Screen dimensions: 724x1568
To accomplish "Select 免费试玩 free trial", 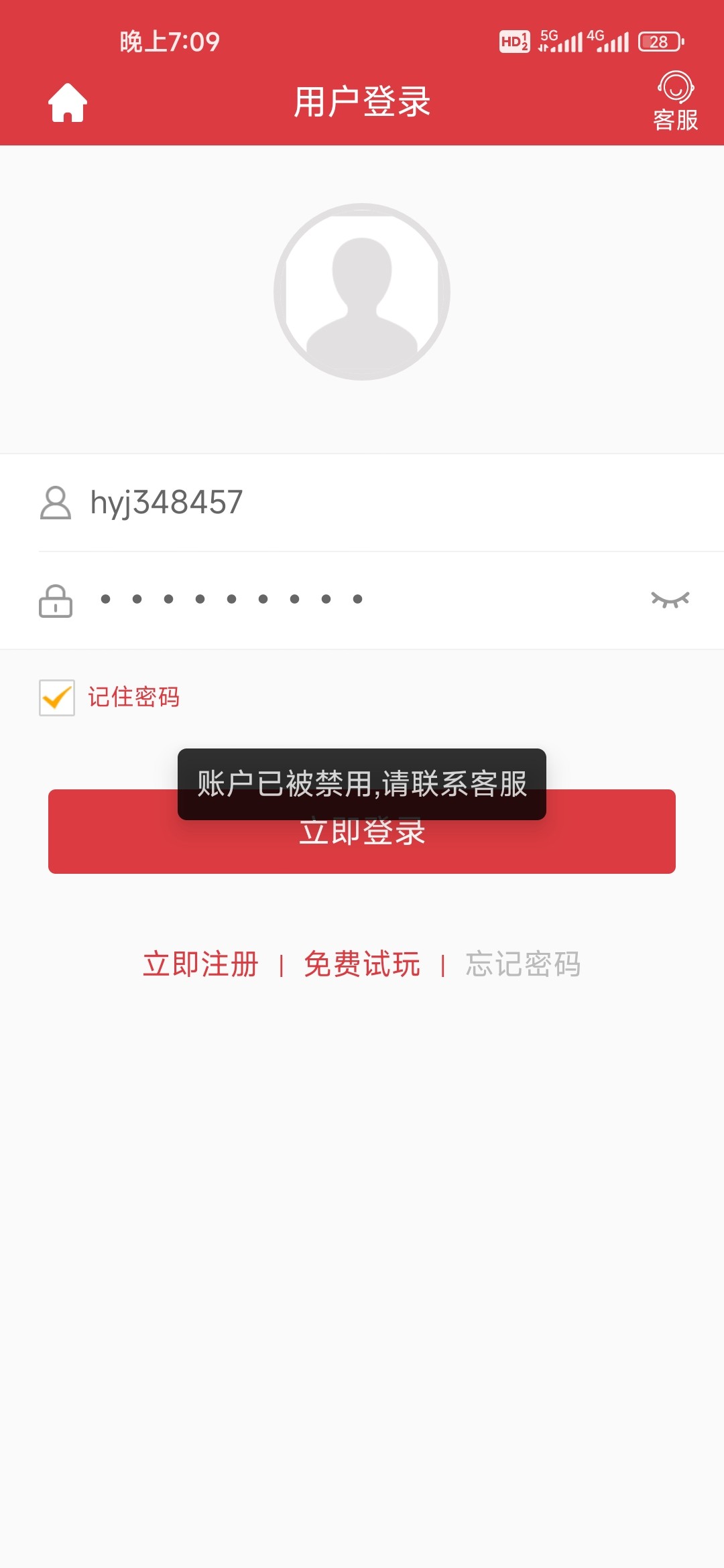I will [362, 964].
